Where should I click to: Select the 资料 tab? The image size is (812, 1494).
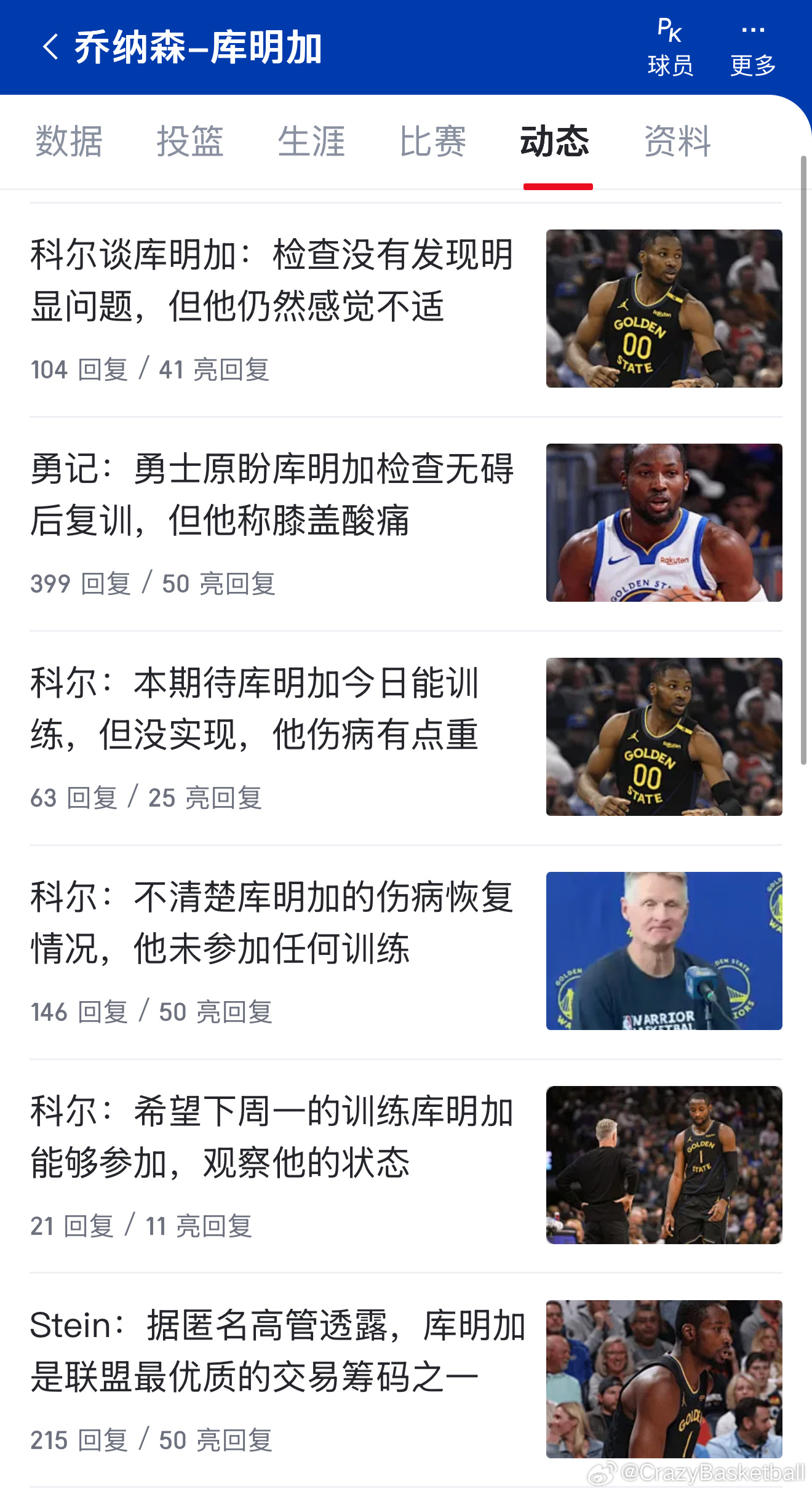tap(677, 142)
